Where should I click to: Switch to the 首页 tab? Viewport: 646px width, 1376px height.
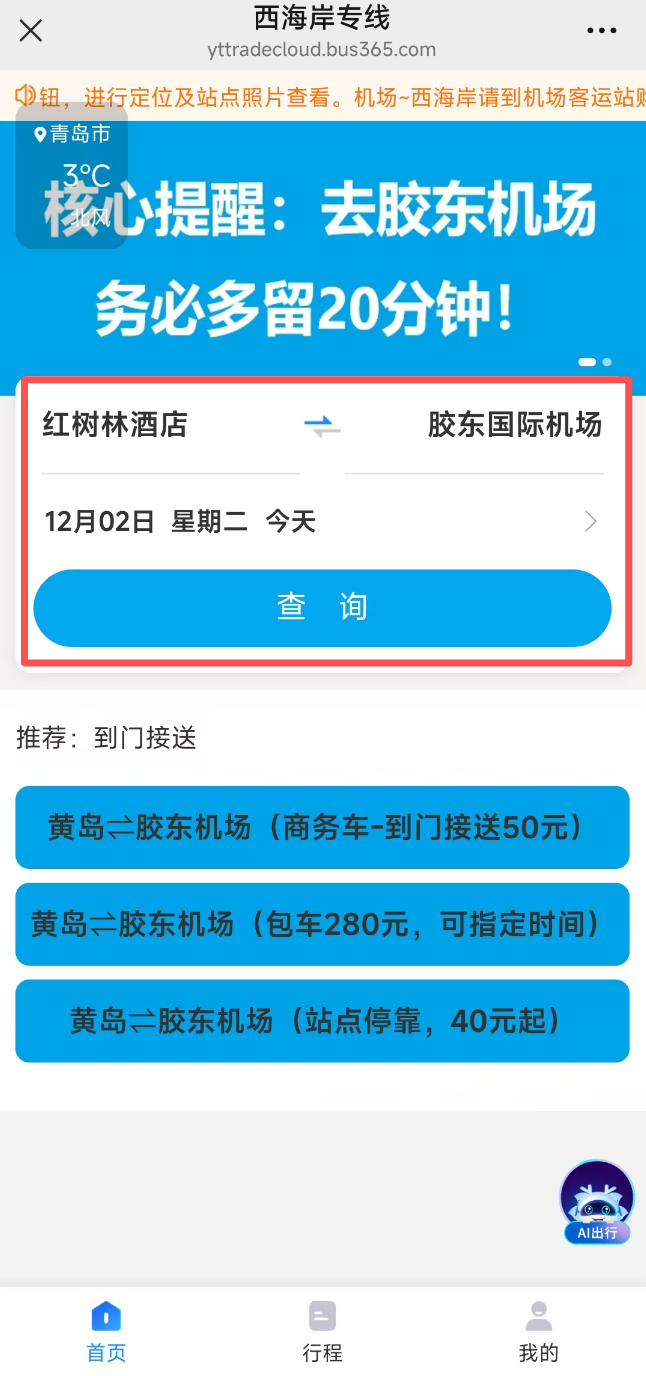(106, 1331)
